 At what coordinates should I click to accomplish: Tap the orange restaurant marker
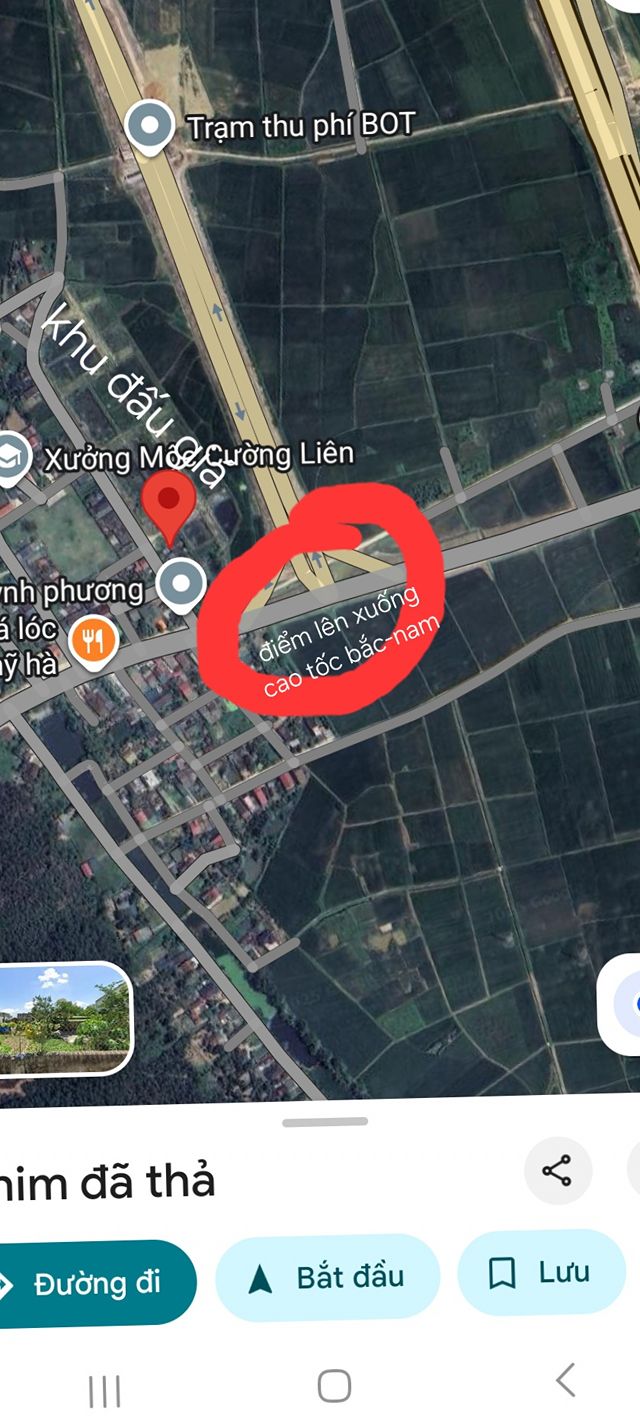95,640
